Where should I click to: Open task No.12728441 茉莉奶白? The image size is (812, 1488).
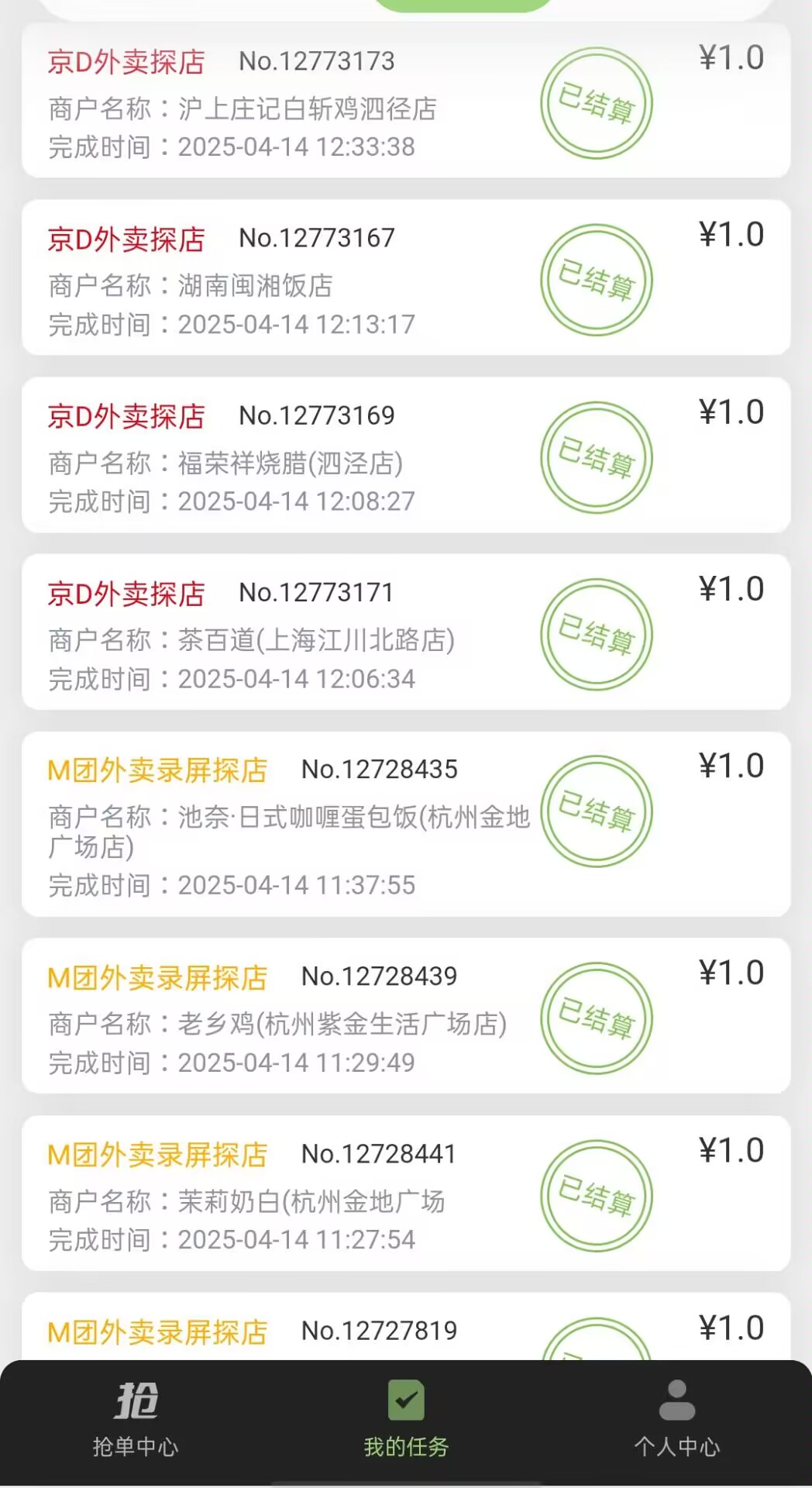[406, 1193]
